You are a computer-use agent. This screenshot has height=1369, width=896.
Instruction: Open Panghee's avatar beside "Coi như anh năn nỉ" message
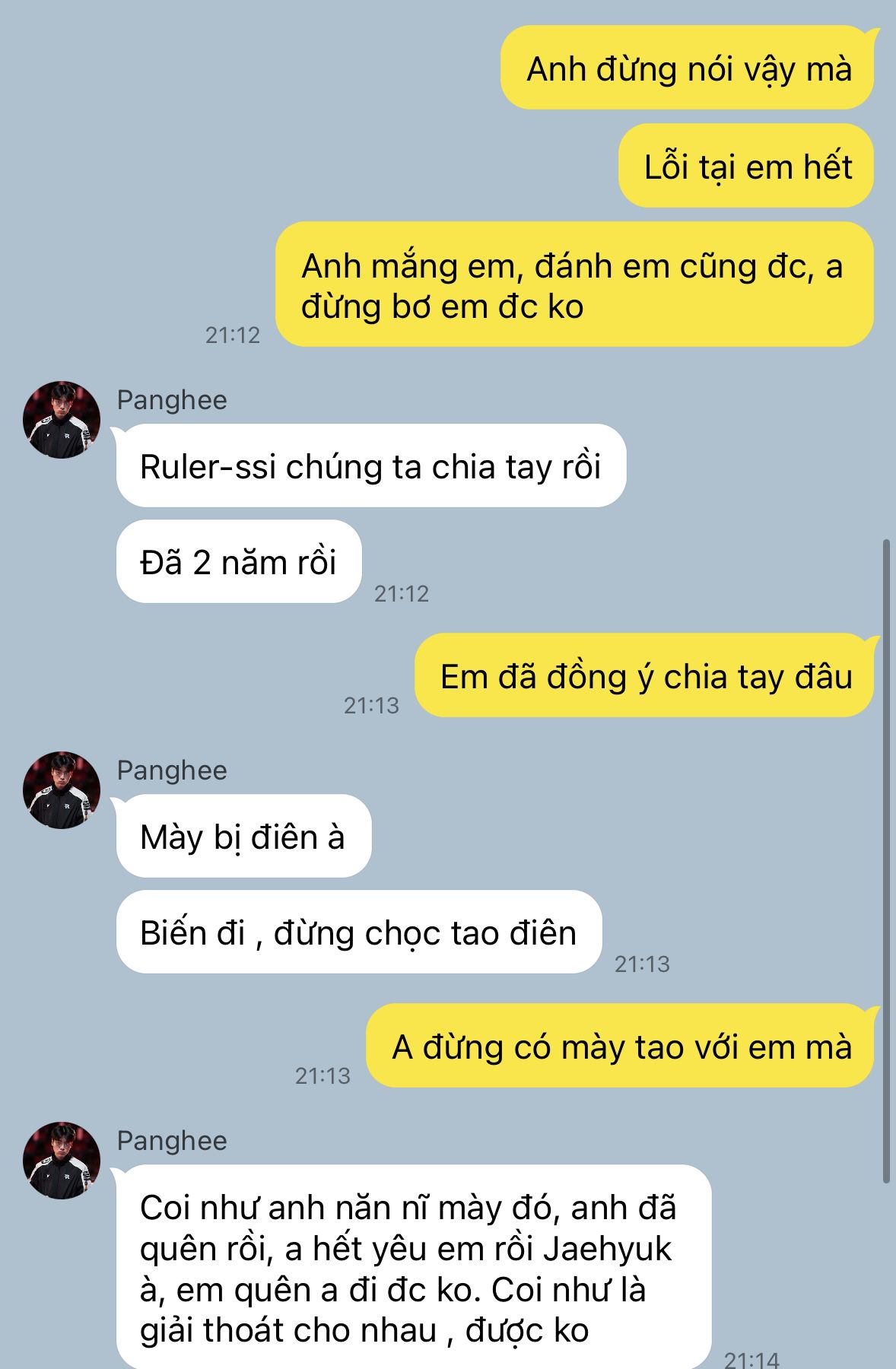pyautogui.click(x=62, y=1161)
